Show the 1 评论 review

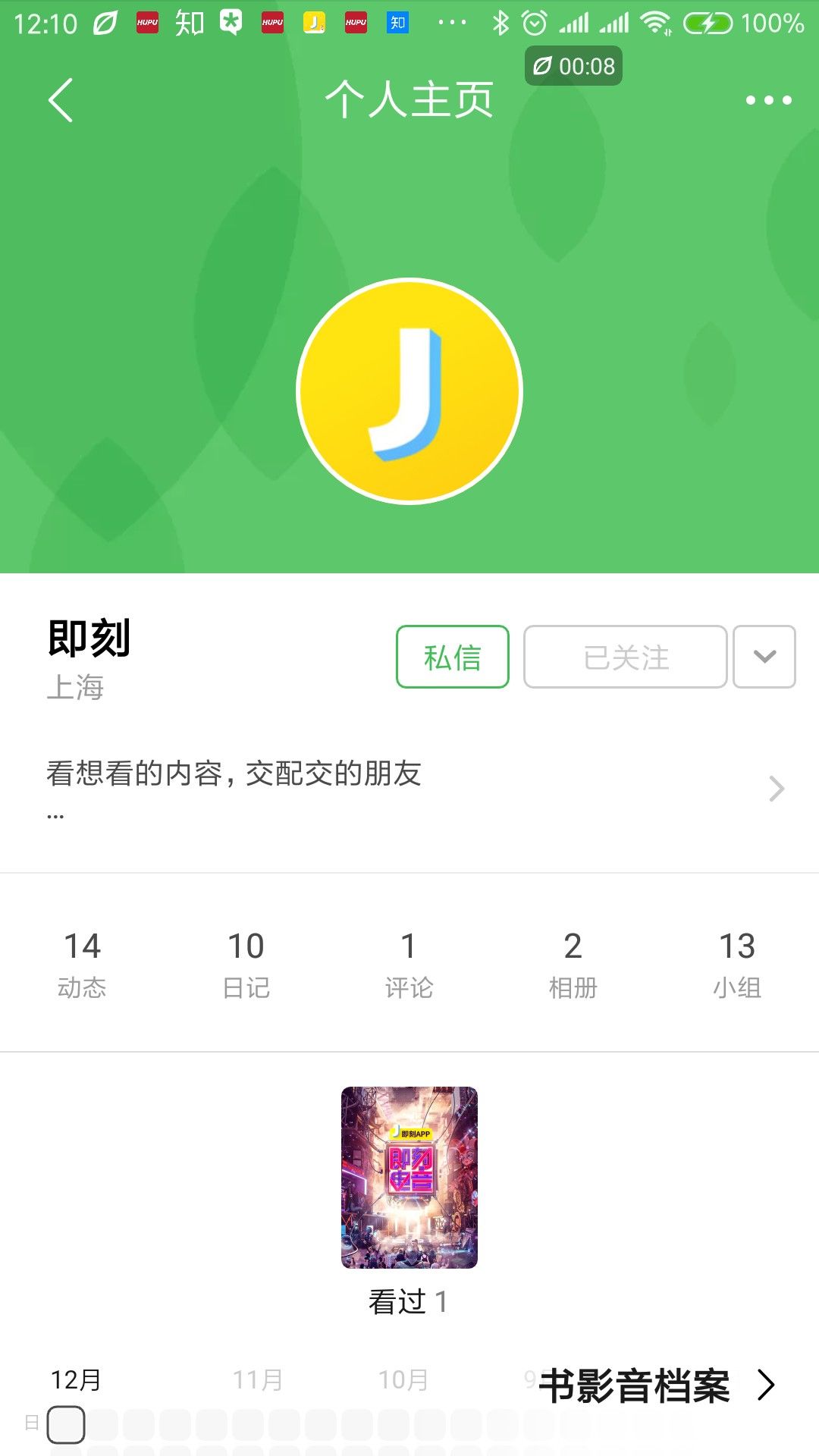(409, 963)
